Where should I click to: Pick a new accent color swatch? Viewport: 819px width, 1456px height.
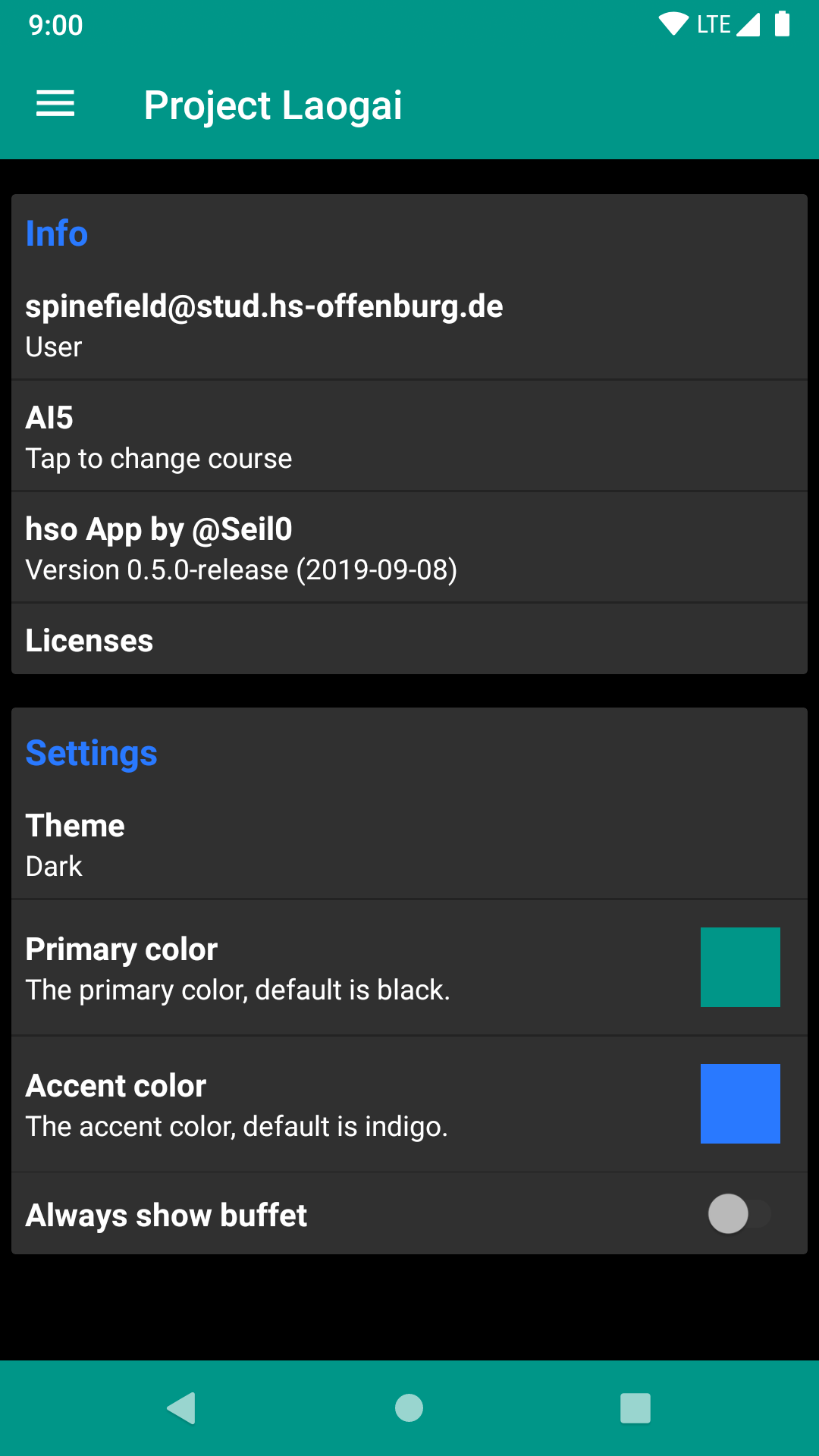pyautogui.click(x=739, y=1103)
